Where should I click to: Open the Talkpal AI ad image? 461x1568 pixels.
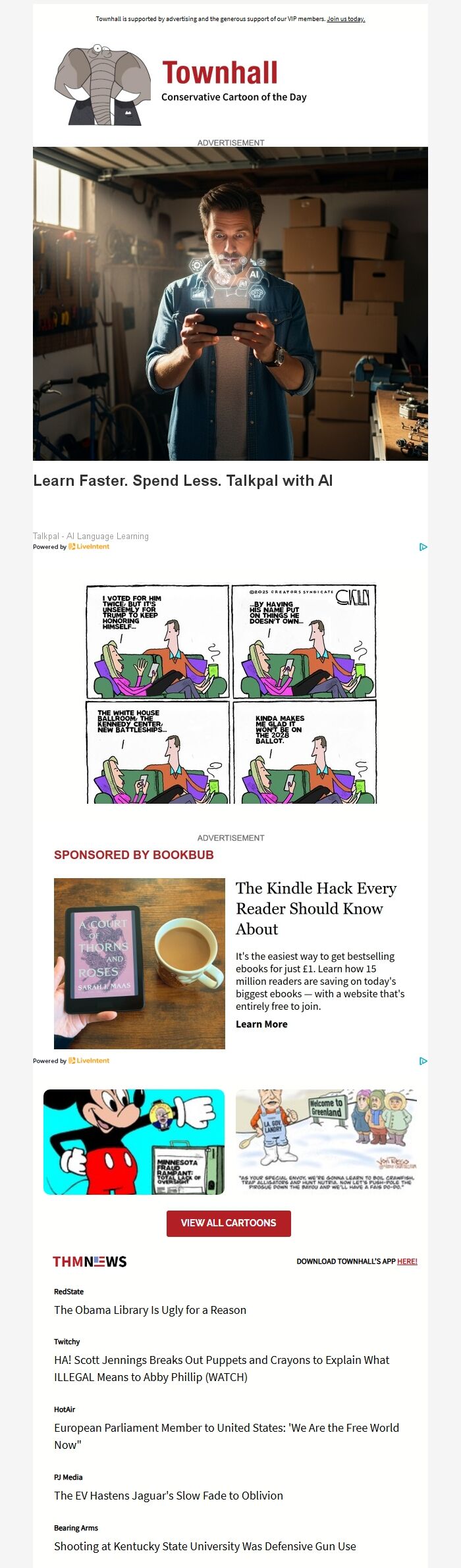click(x=230, y=303)
